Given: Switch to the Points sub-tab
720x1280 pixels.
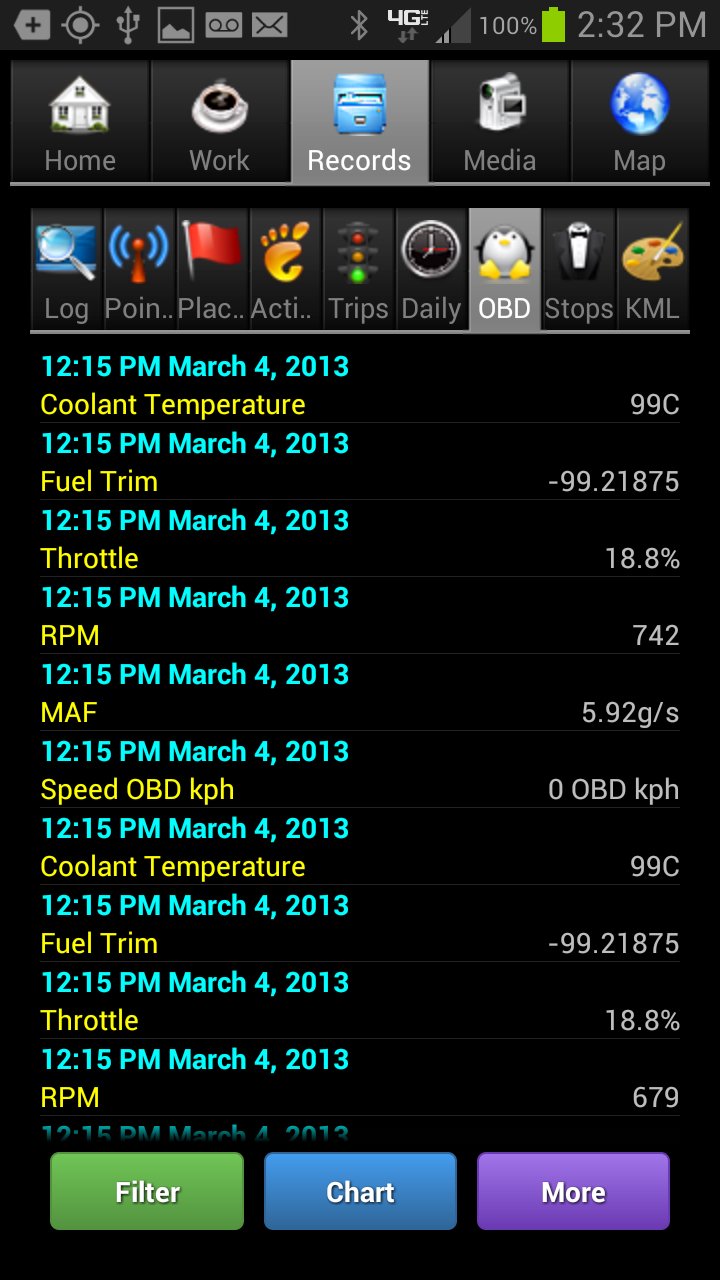Looking at the screenshot, I should point(139,270).
